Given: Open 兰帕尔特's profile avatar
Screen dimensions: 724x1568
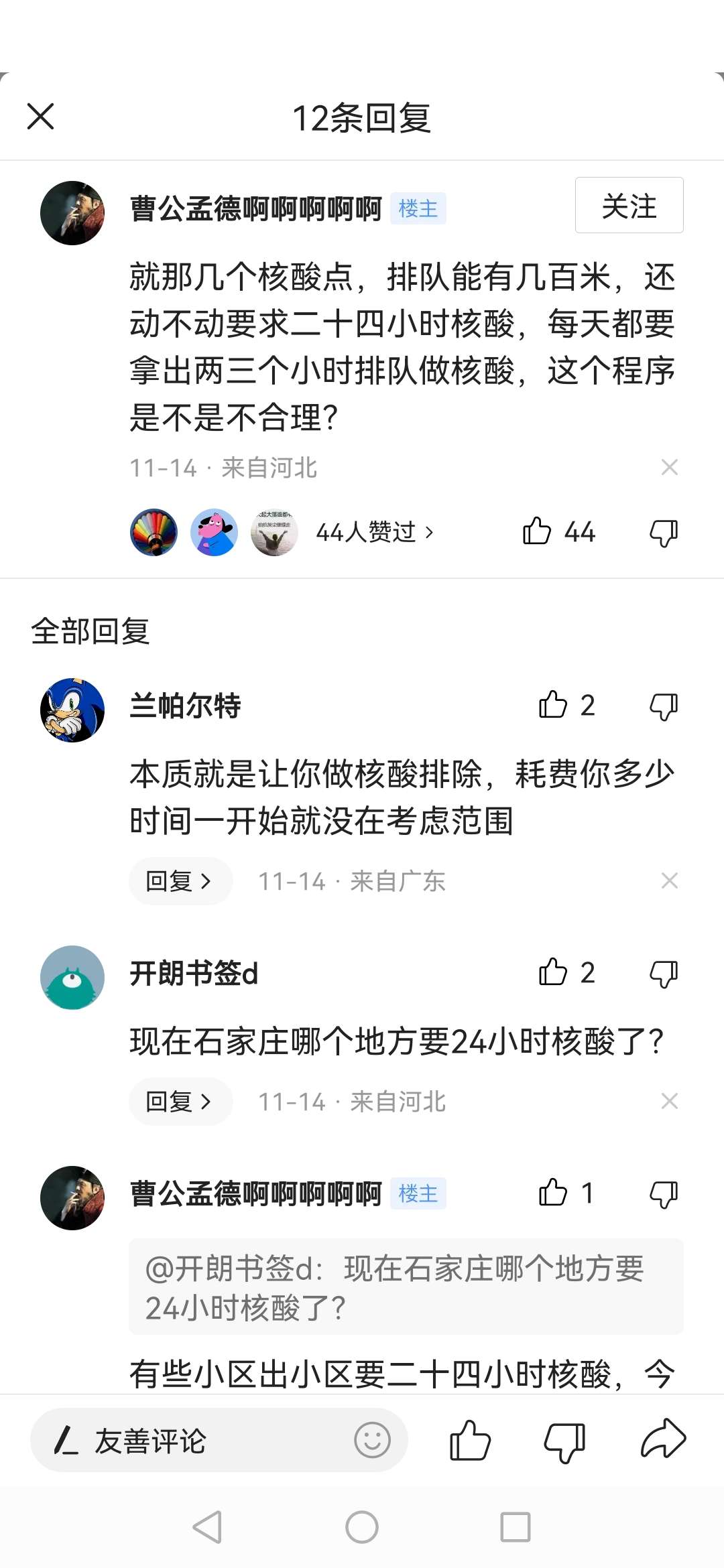Looking at the screenshot, I should point(72,710).
